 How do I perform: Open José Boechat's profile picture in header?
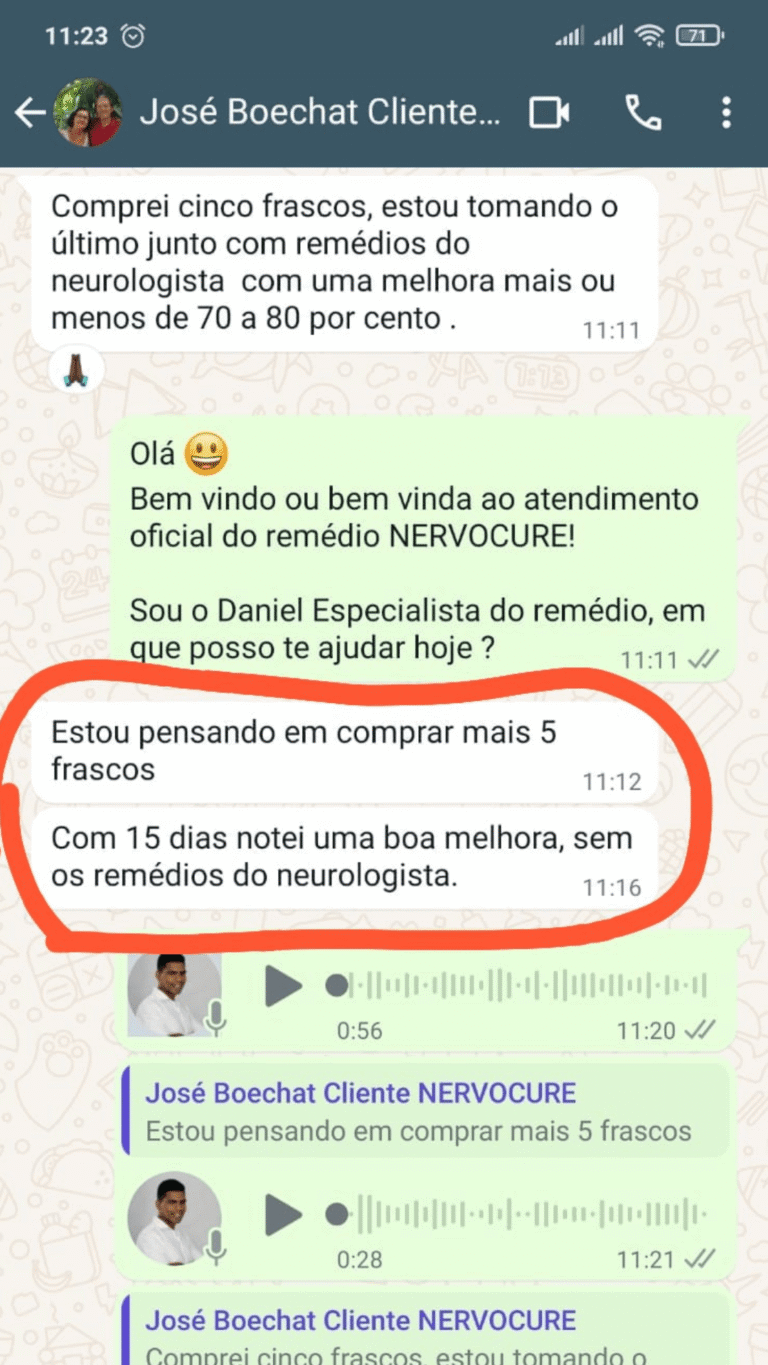click(x=86, y=112)
